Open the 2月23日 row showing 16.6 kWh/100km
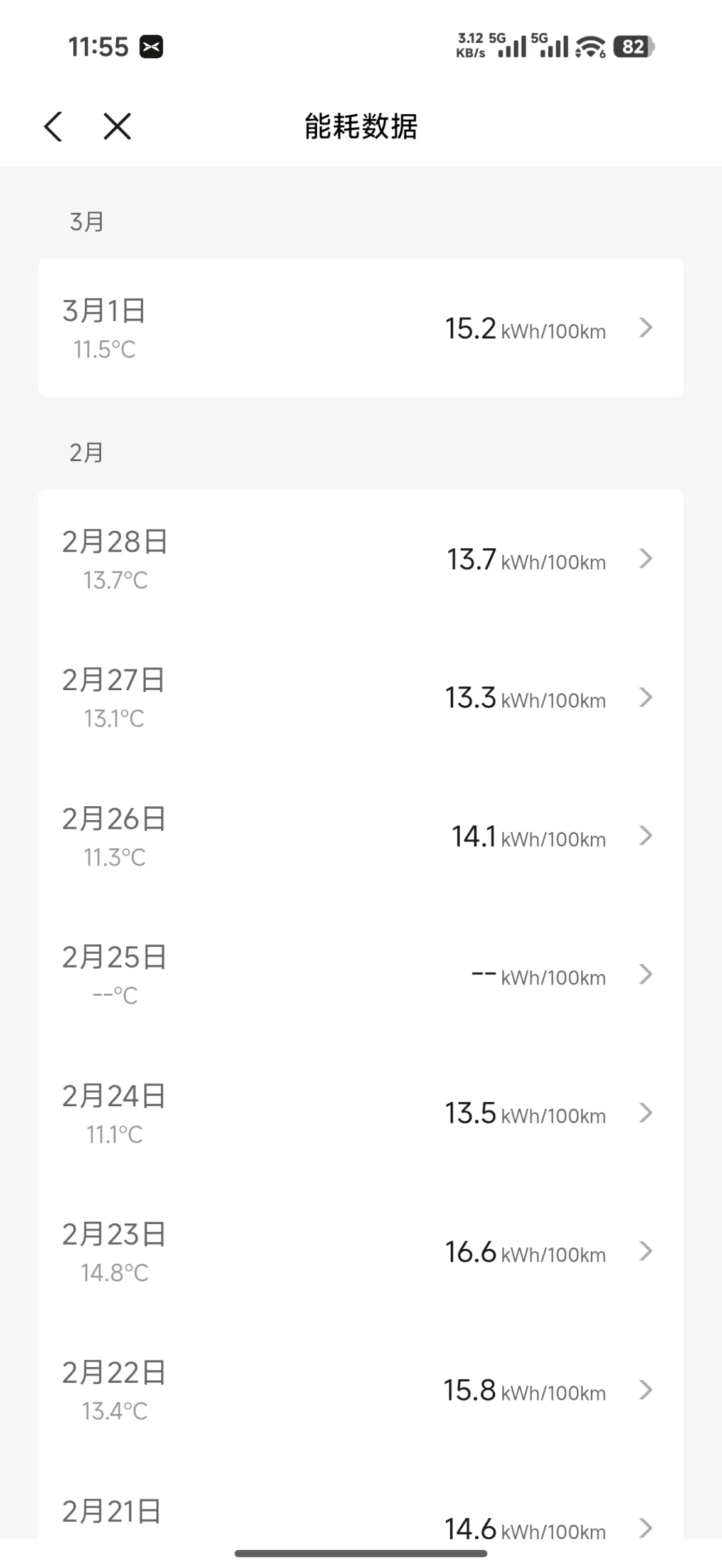 (360, 1252)
